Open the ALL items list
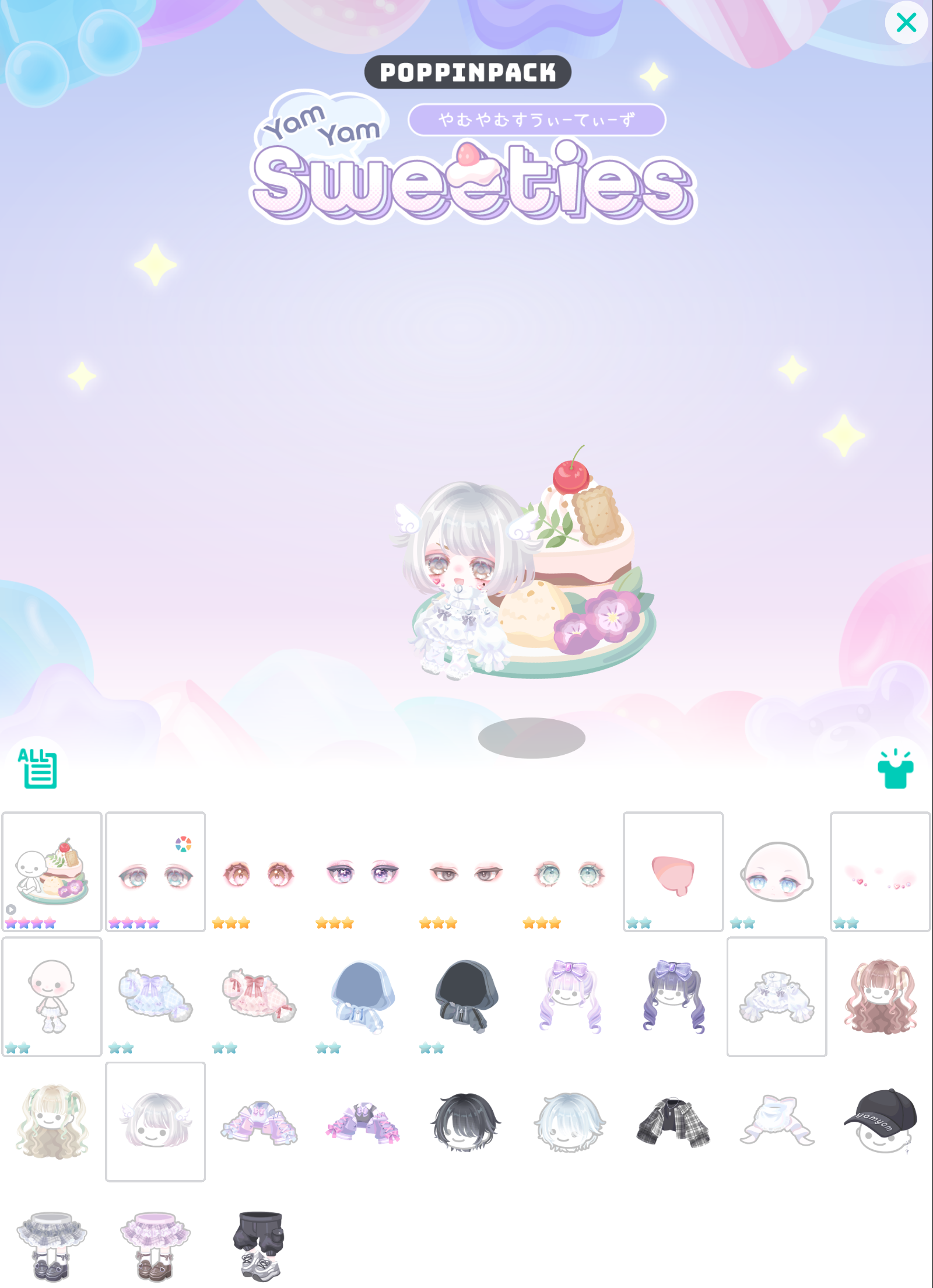 pyautogui.click(x=38, y=768)
